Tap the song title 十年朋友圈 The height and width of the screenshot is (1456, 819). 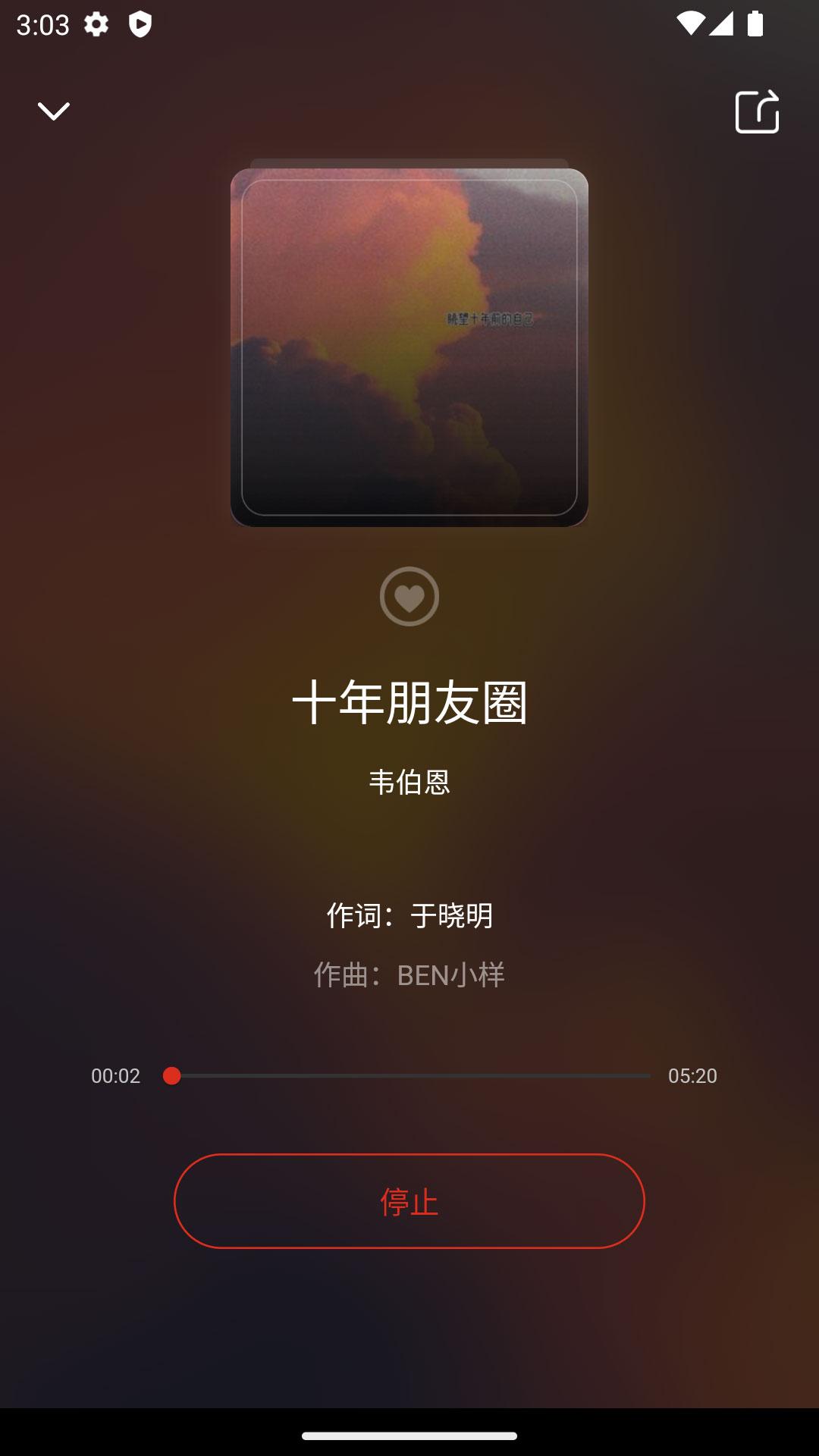pos(409,704)
